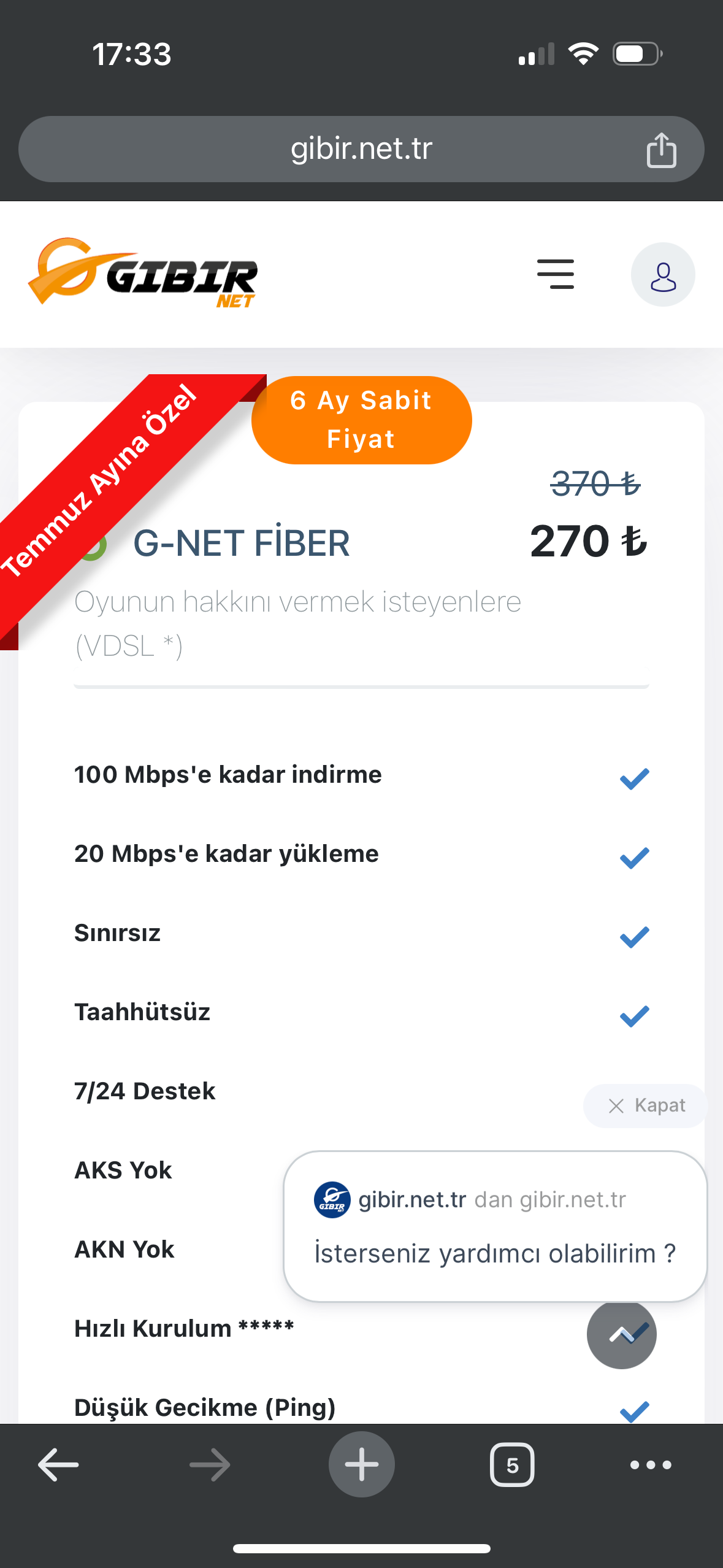723x1568 pixels.
Task: Tap the round chat arrow button
Action: pyautogui.click(x=621, y=1334)
